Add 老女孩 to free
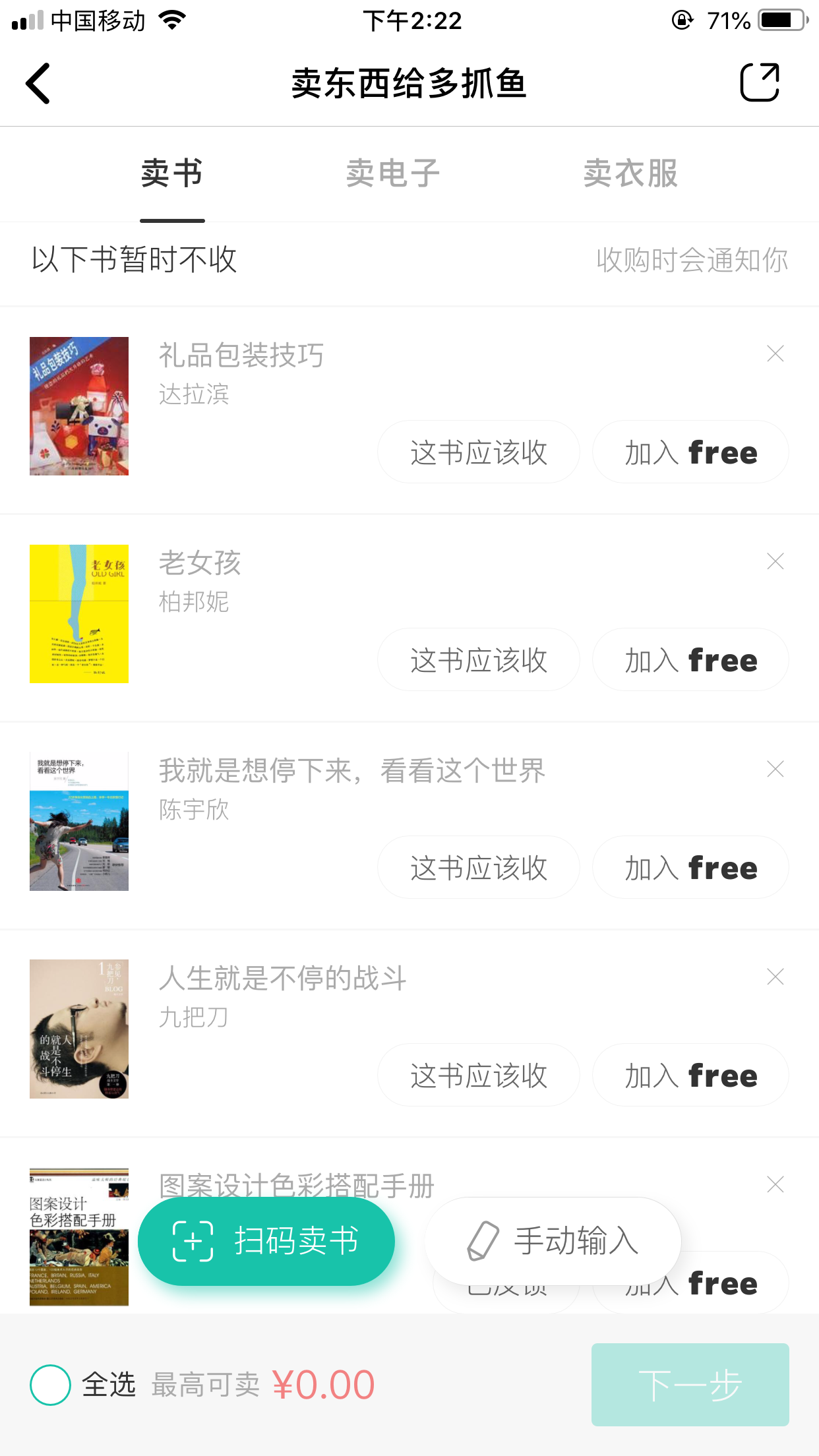This screenshot has height=1456, width=819. coord(690,660)
